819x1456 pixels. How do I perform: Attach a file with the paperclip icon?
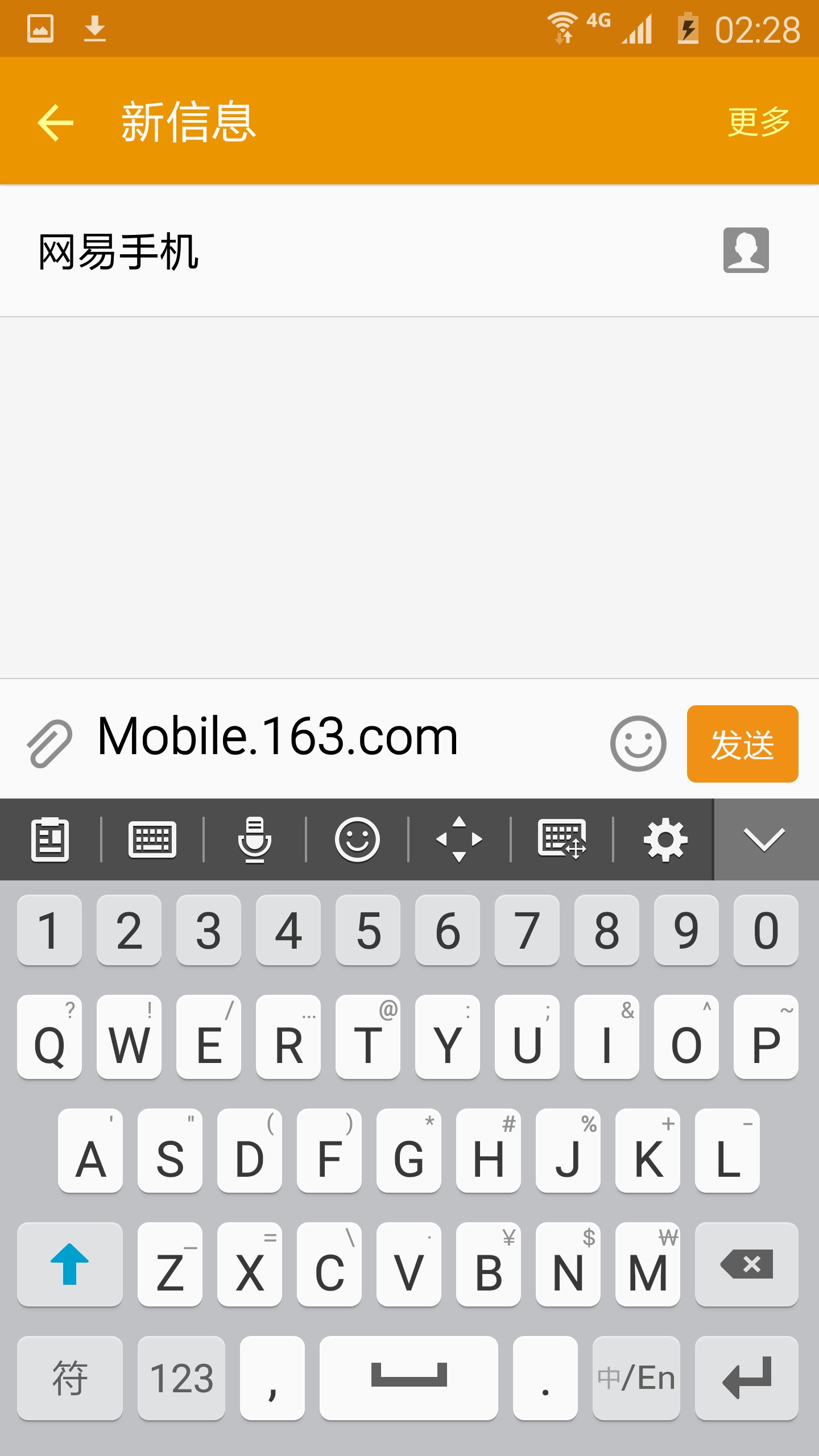[x=50, y=743]
